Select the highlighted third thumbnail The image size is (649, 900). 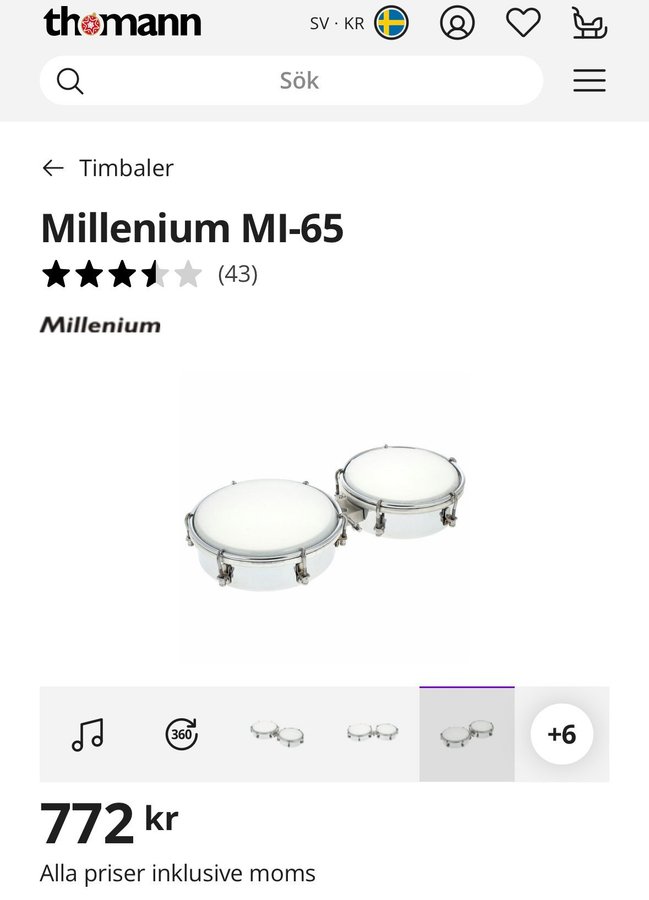tap(467, 735)
